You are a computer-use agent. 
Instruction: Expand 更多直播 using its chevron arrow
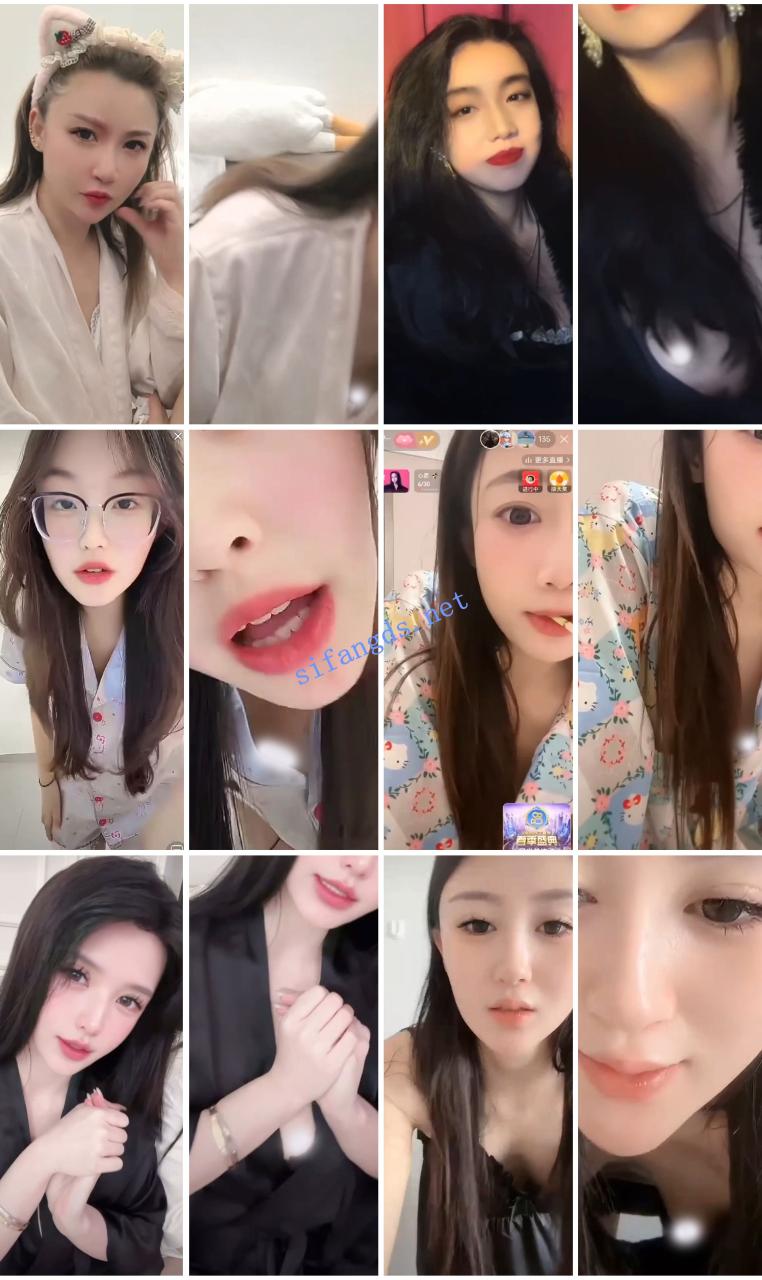point(567,460)
